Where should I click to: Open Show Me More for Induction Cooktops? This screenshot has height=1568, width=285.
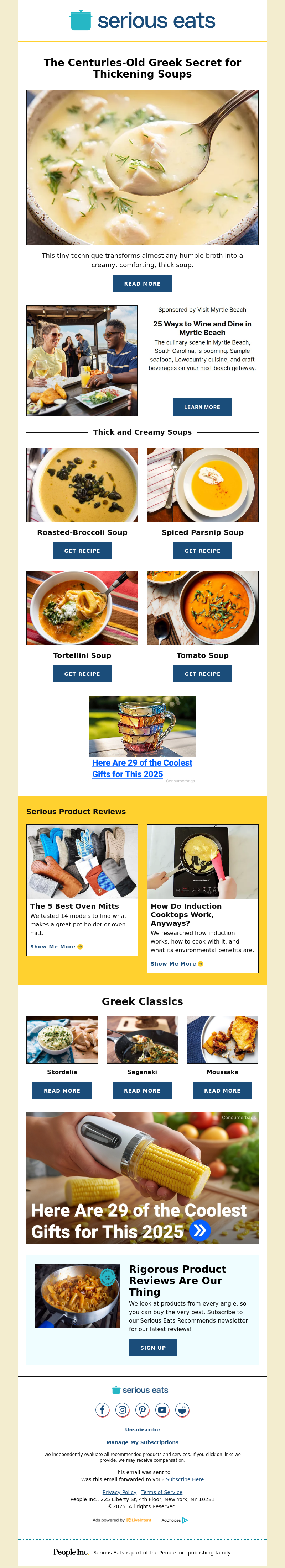click(176, 963)
